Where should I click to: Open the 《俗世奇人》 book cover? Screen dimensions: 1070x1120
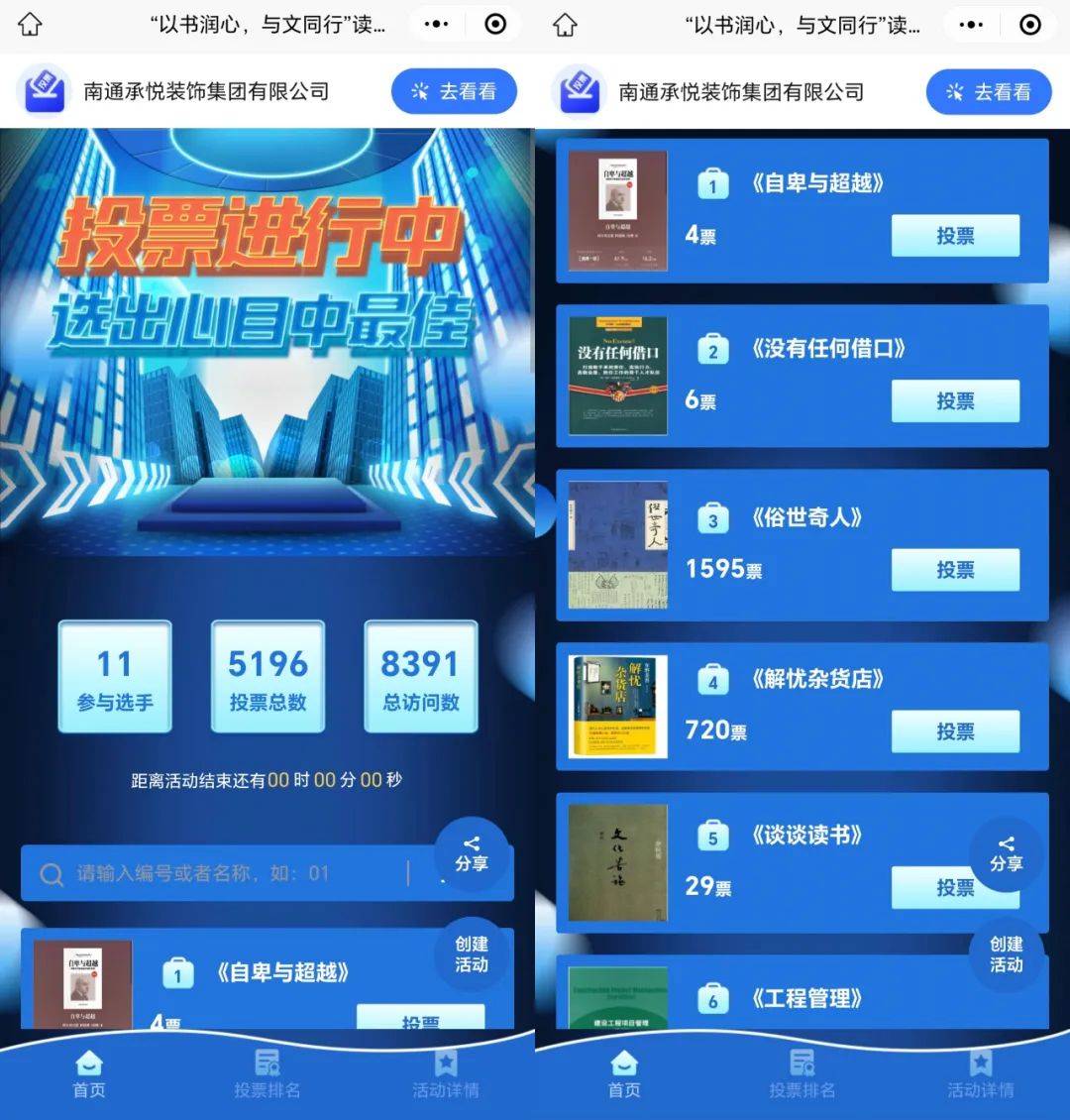[618, 545]
